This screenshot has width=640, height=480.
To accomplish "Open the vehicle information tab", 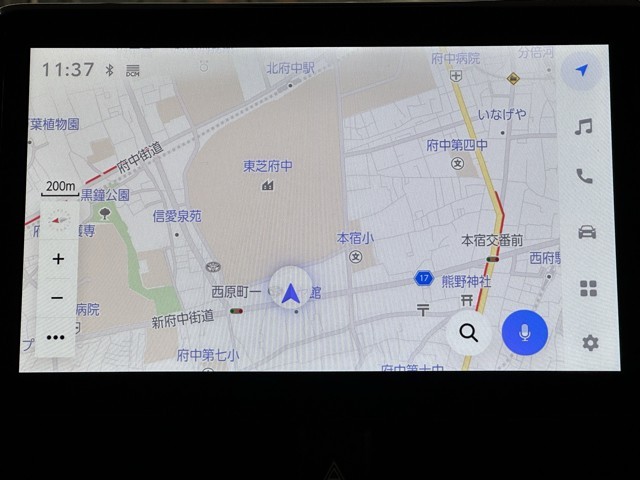I will [586, 232].
